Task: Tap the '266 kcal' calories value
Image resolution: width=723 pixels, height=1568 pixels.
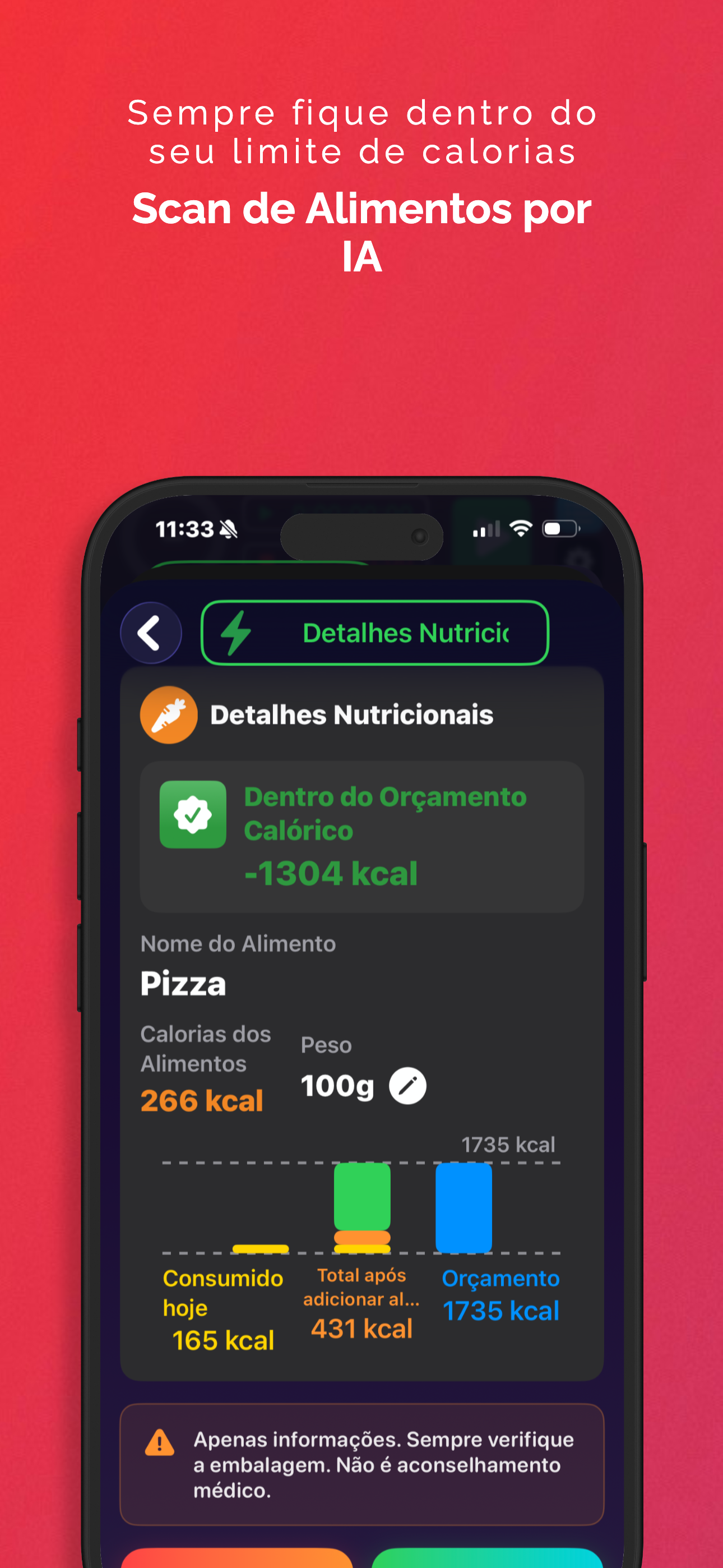Action: pos(201,1099)
